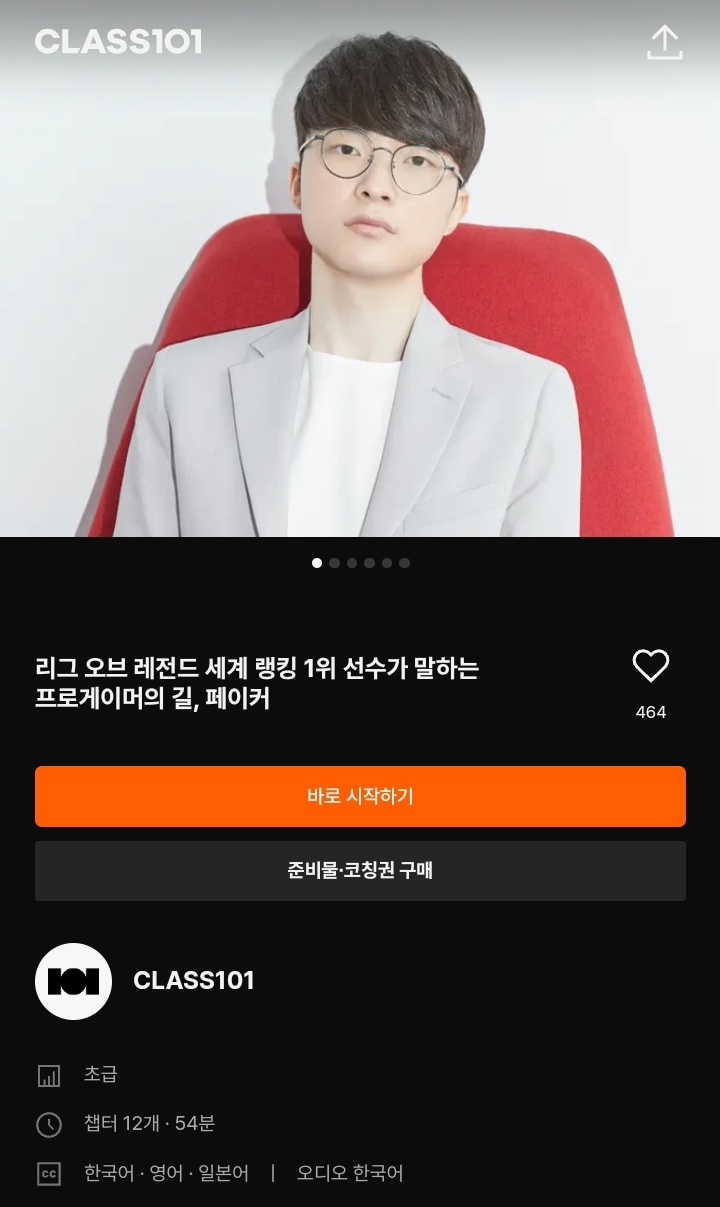Go to CLASS101 home via top logo
Viewport: 720px width, 1207px height.
(x=118, y=42)
